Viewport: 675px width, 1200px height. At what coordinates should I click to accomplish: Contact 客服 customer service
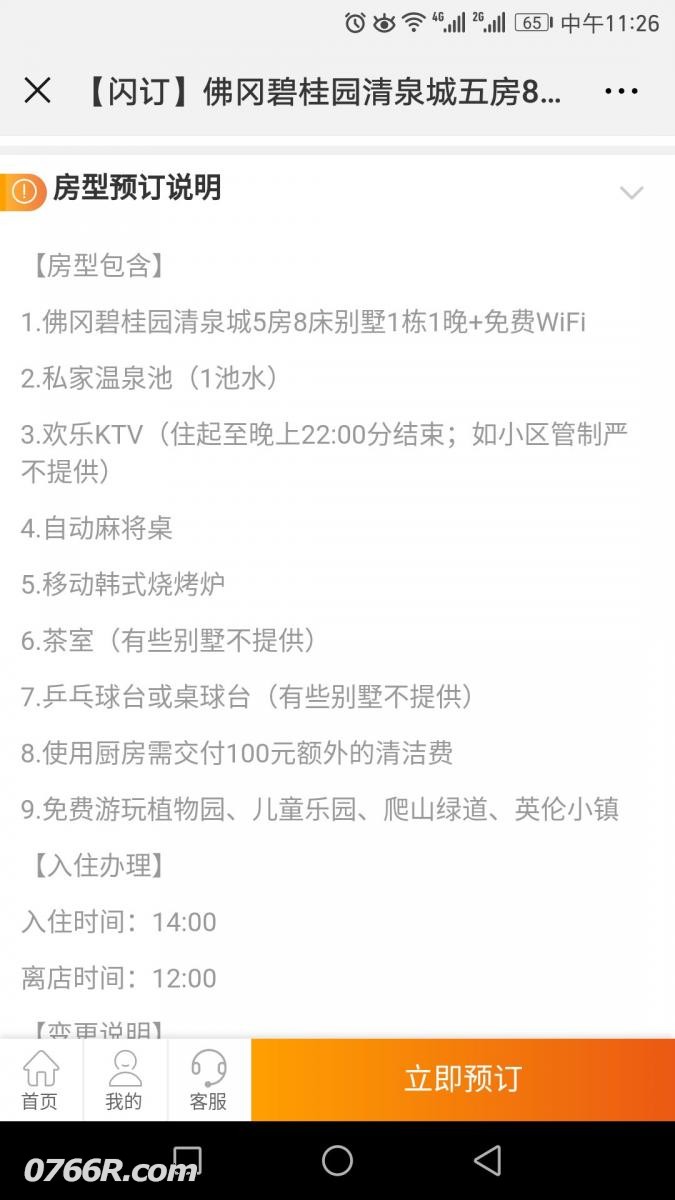[x=208, y=1080]
